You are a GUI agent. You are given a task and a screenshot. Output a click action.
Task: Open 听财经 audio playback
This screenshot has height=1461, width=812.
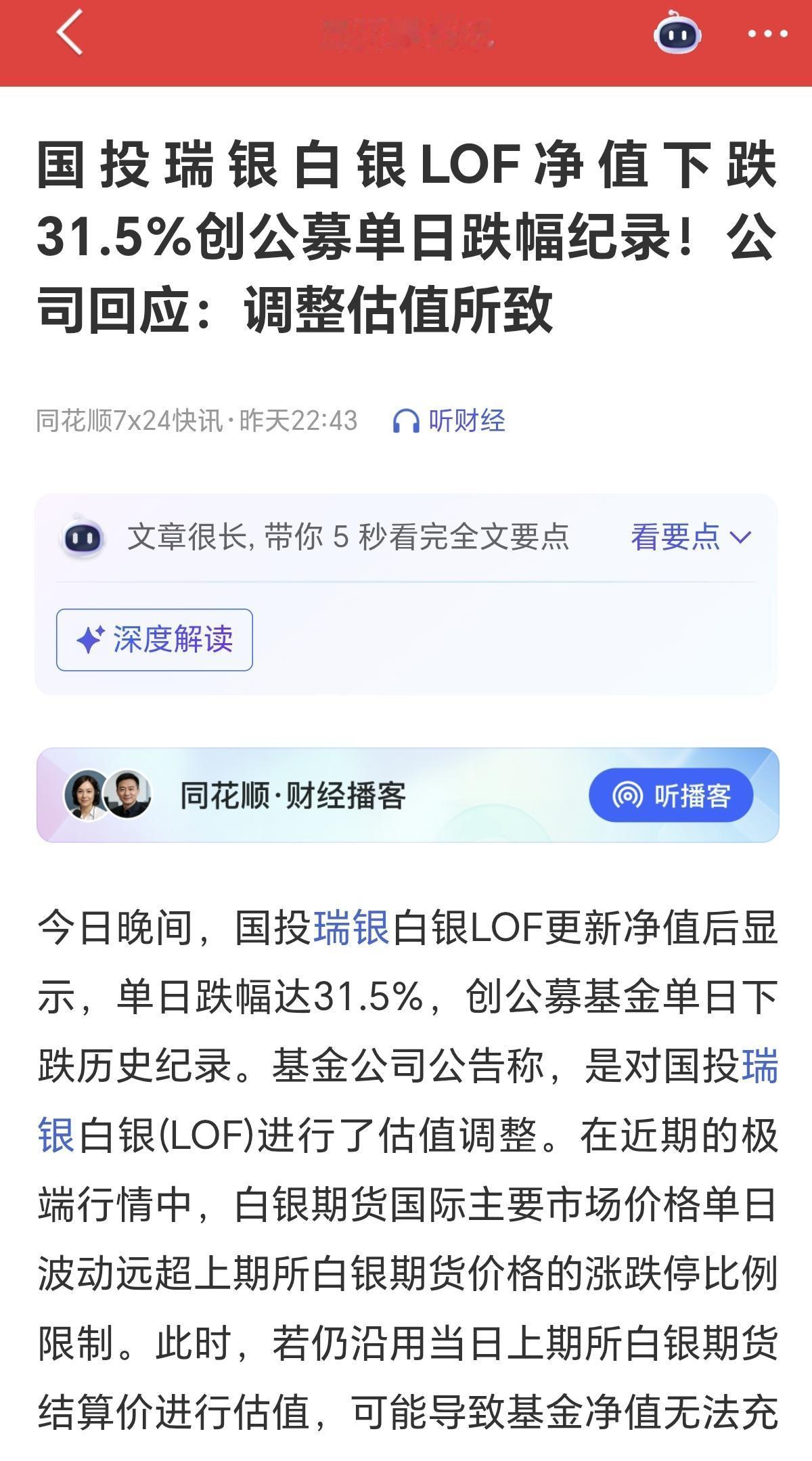coord(468,420)
